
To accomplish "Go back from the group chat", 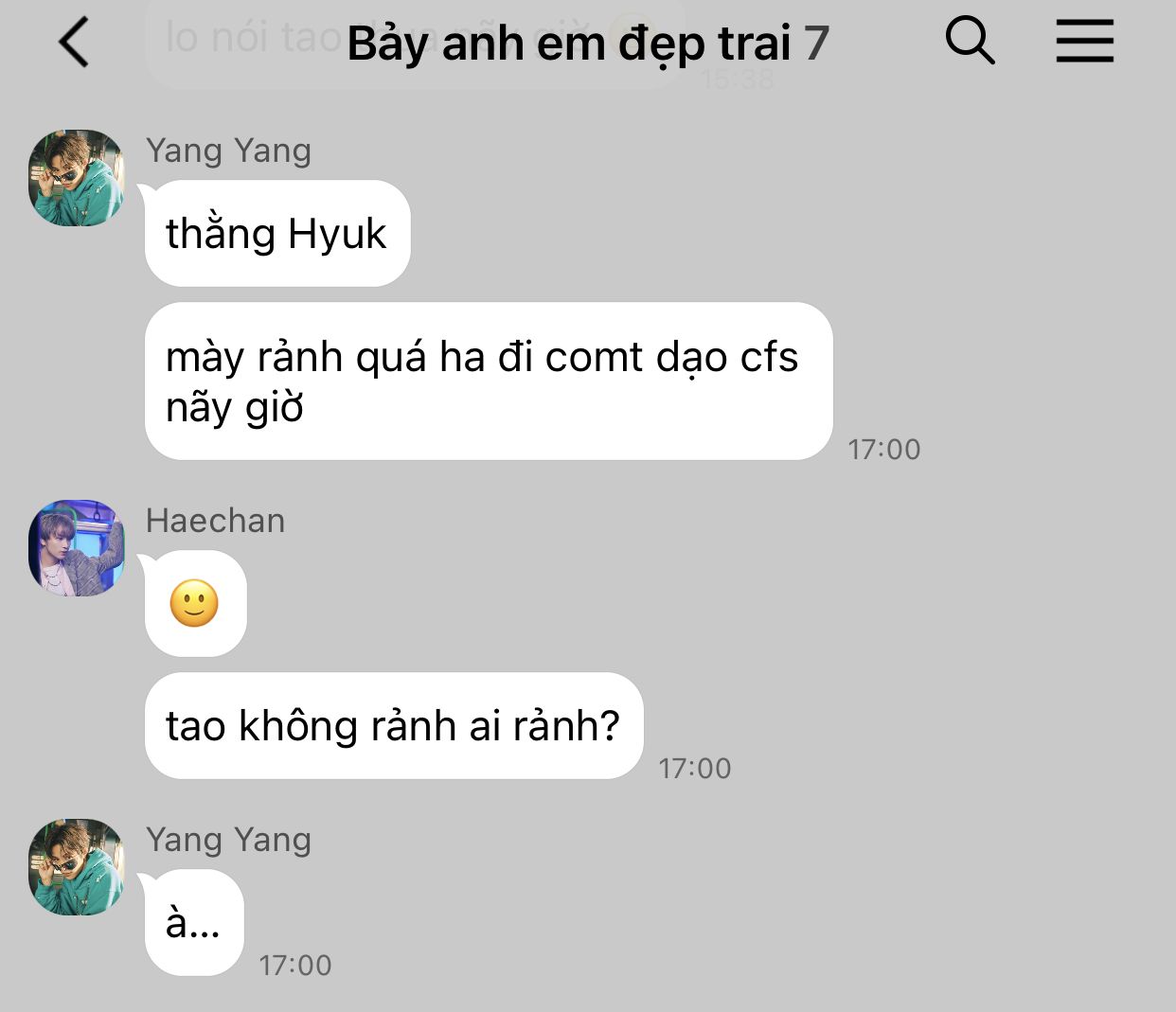I will [73, 43].
